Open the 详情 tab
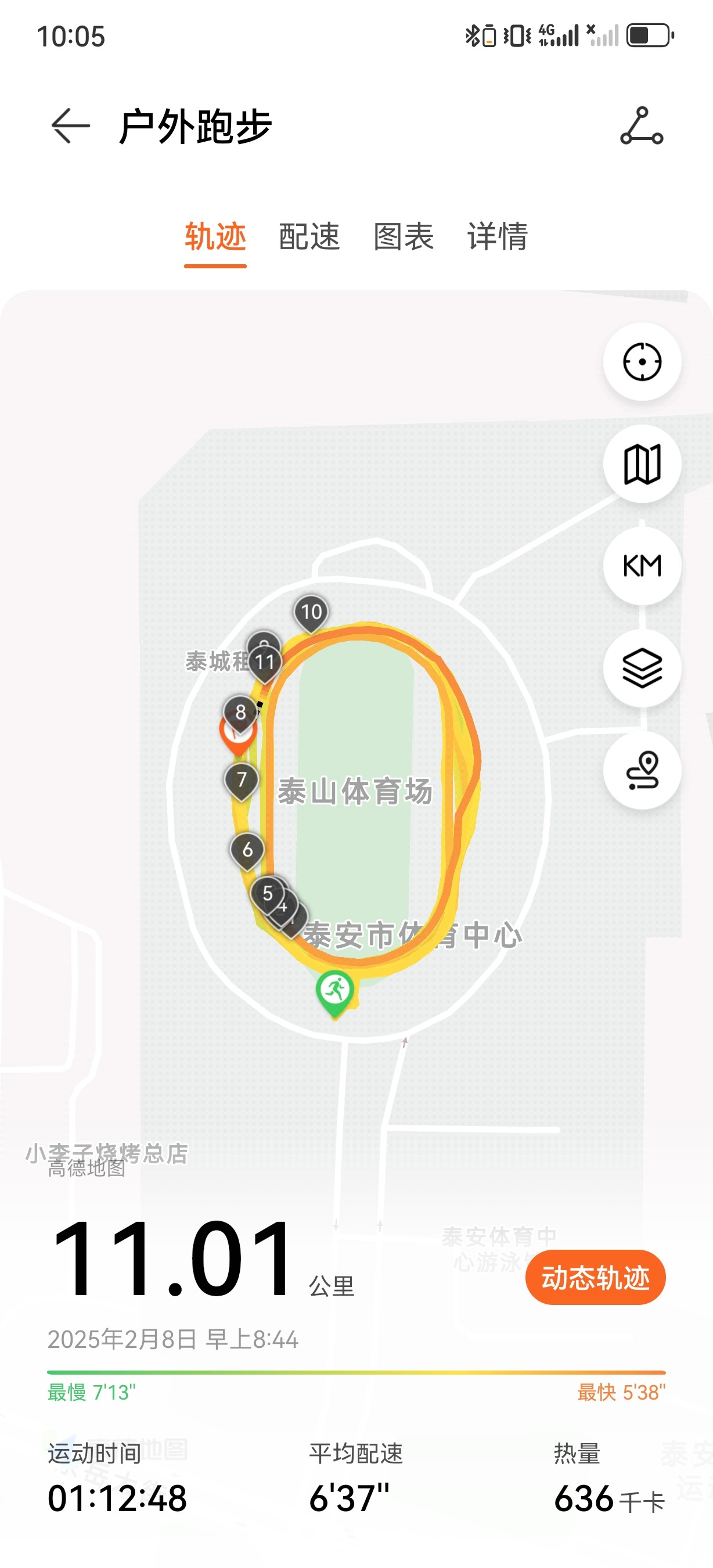This screenshot has width=713, height=1568. [x=498, y=236]
